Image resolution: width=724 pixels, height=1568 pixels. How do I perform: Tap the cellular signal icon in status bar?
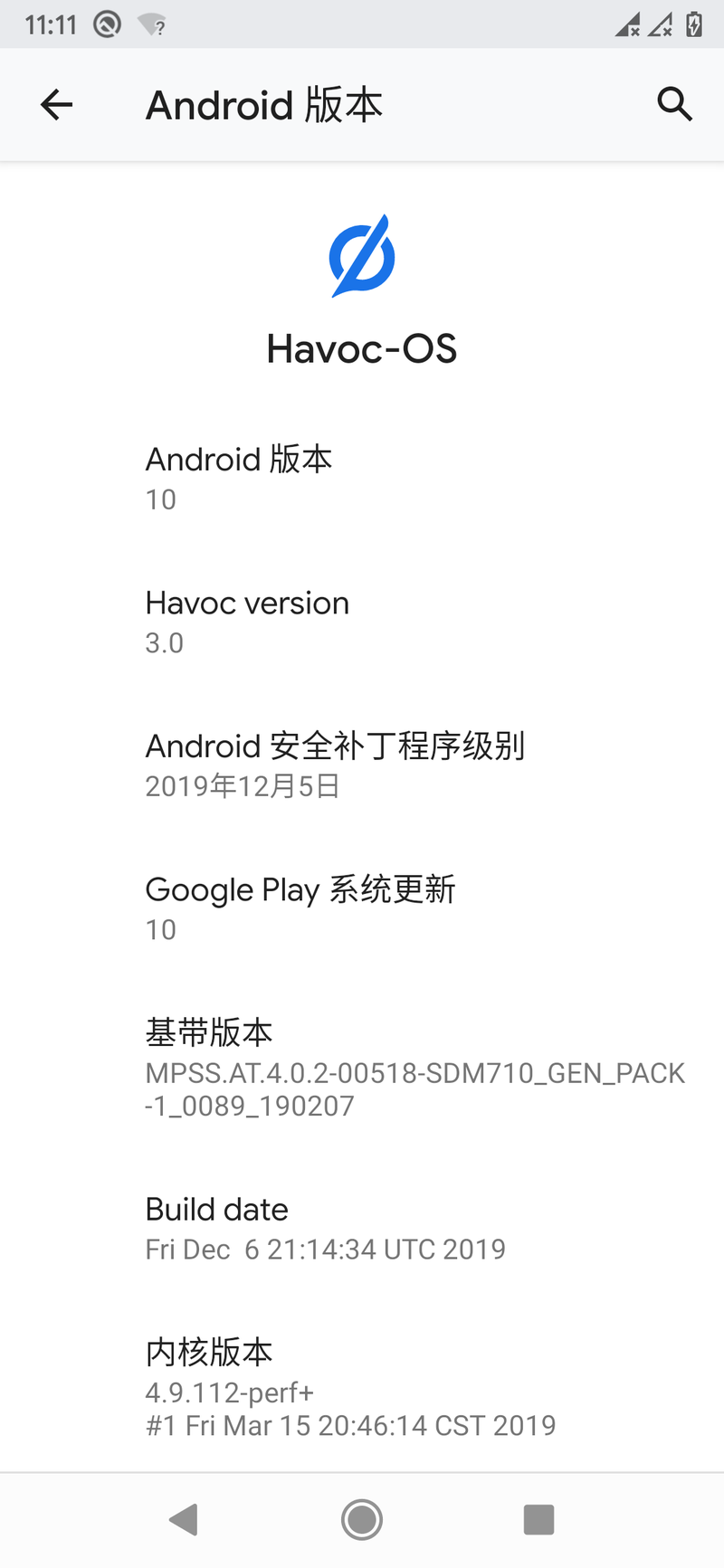[627, 24]
